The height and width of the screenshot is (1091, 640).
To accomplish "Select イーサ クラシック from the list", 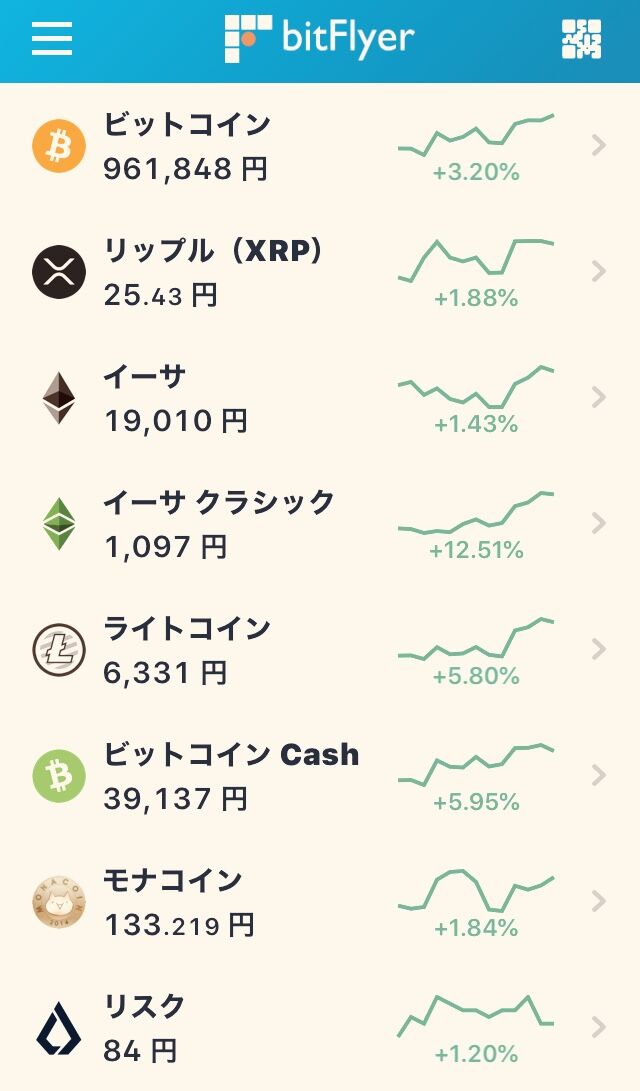I will tap(320, 524).
